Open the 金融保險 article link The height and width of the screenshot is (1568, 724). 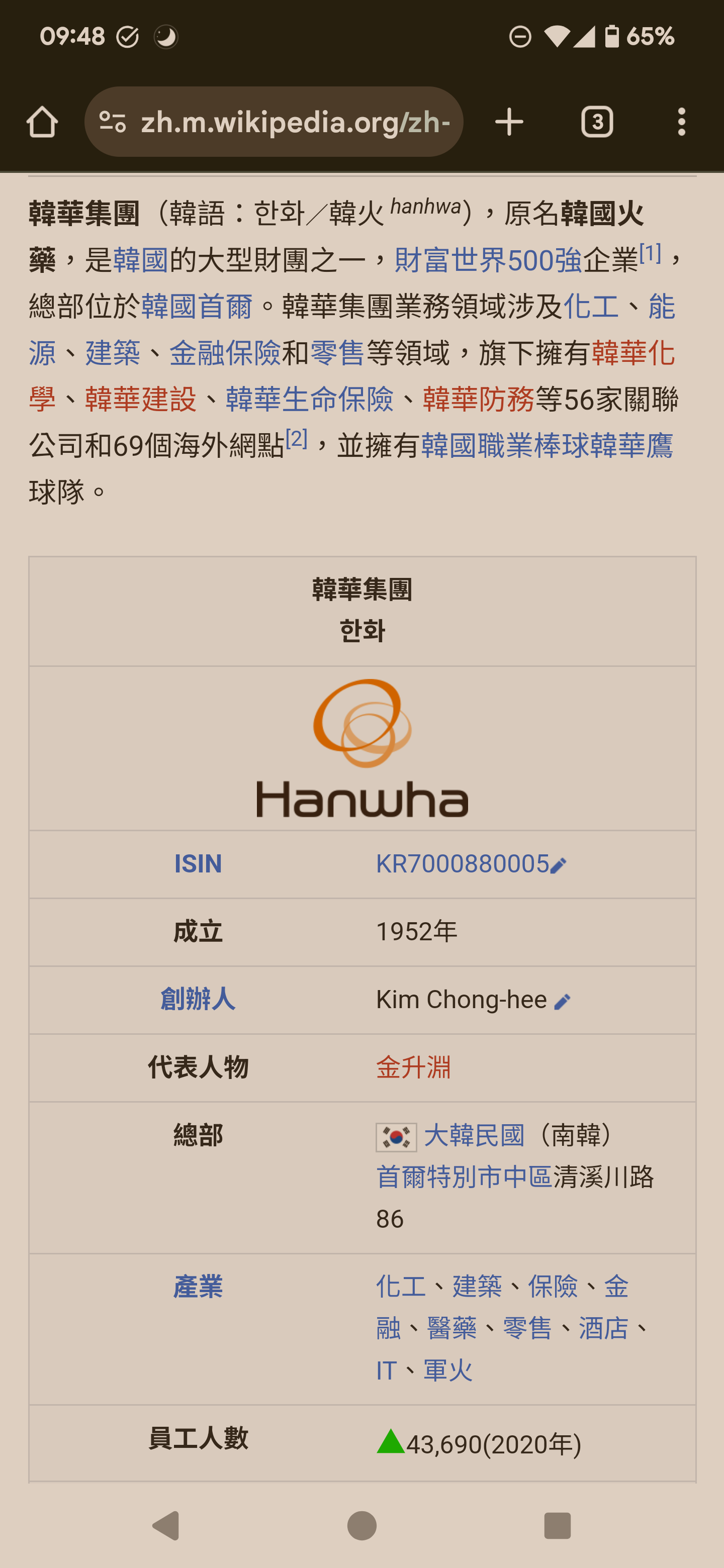point(225,353)
